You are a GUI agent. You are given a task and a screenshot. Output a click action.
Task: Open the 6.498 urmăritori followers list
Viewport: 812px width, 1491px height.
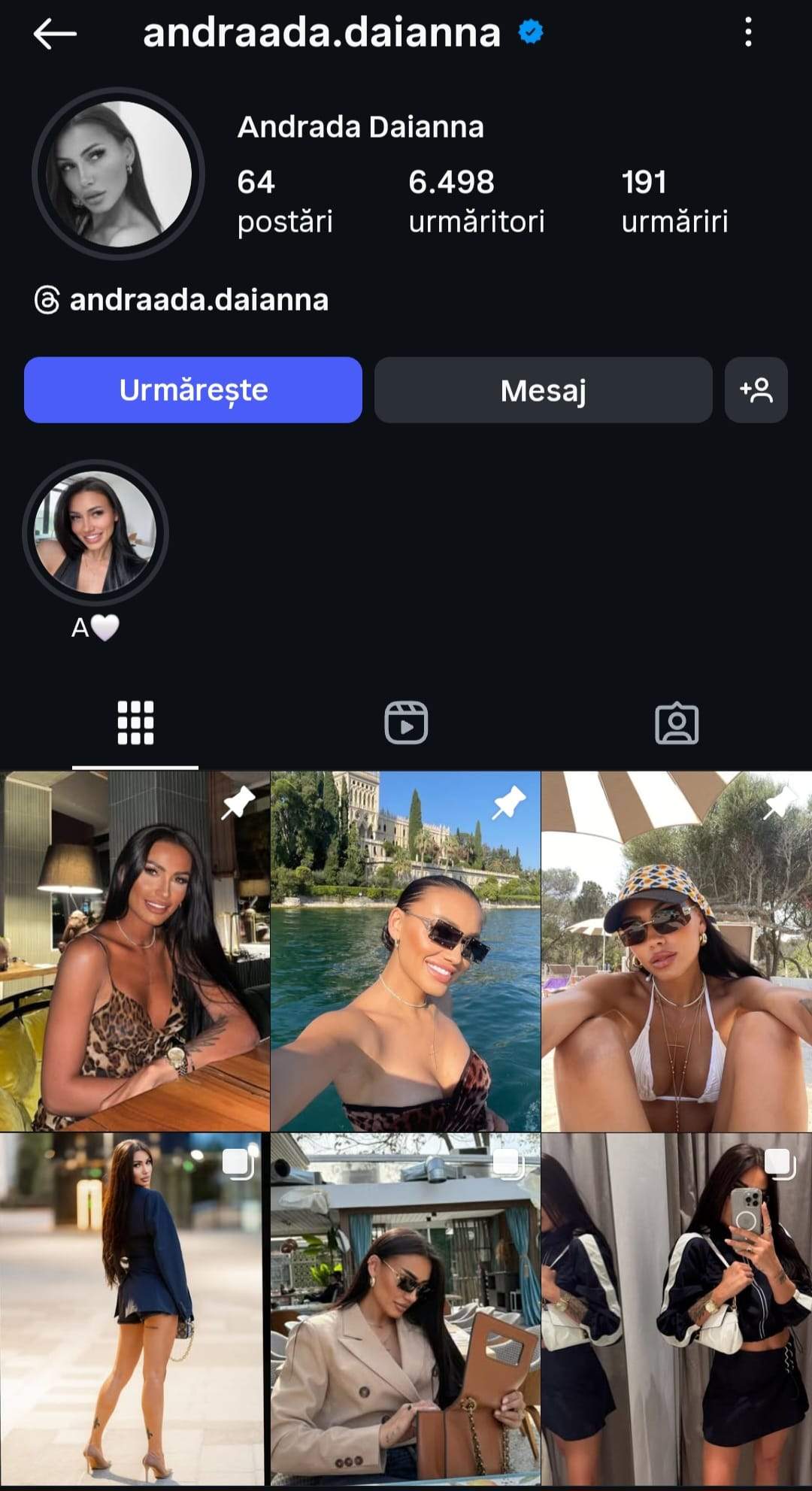point(476,201)
